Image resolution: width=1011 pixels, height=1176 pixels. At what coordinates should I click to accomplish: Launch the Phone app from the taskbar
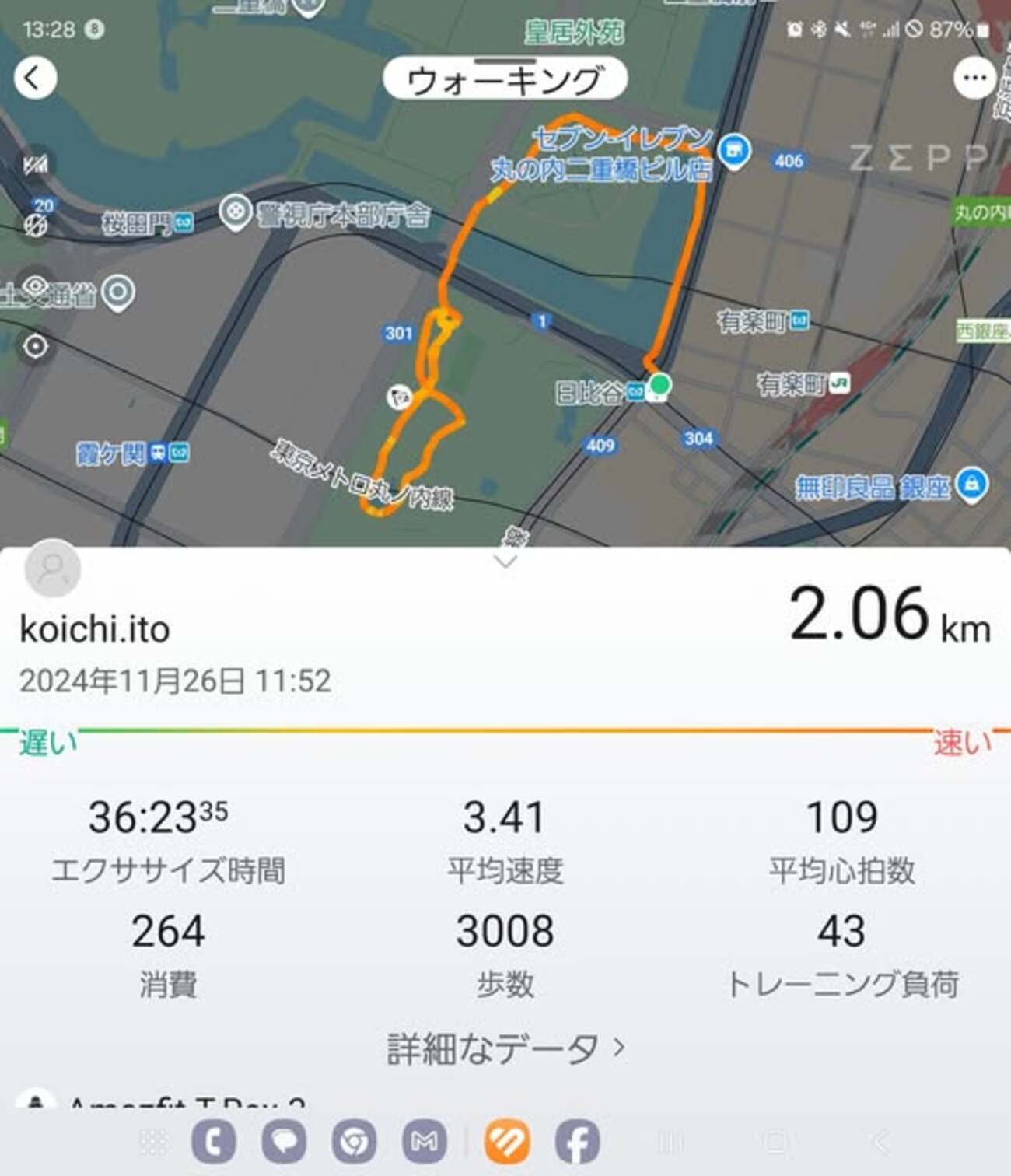point(214,1142)
